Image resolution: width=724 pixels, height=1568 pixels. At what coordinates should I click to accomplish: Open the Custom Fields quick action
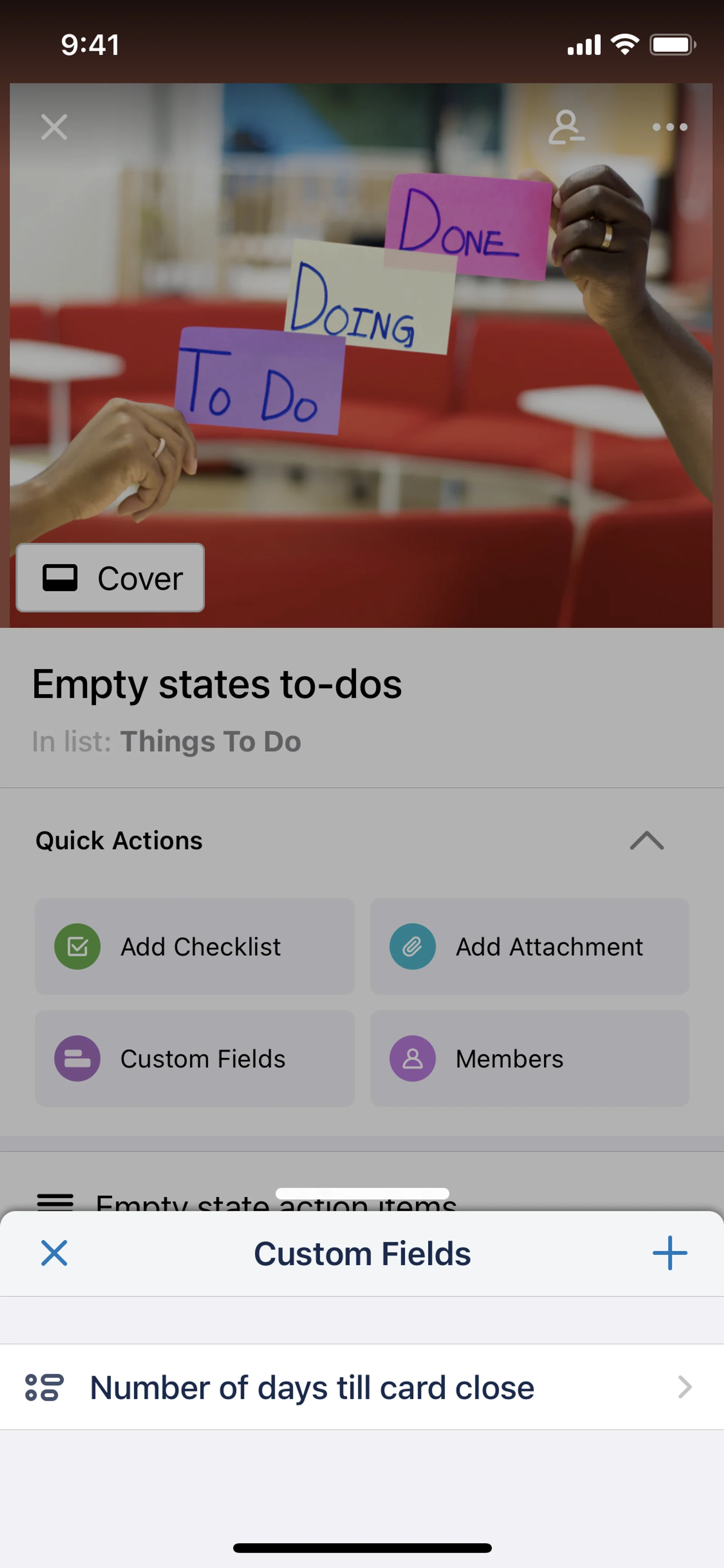194,1058
